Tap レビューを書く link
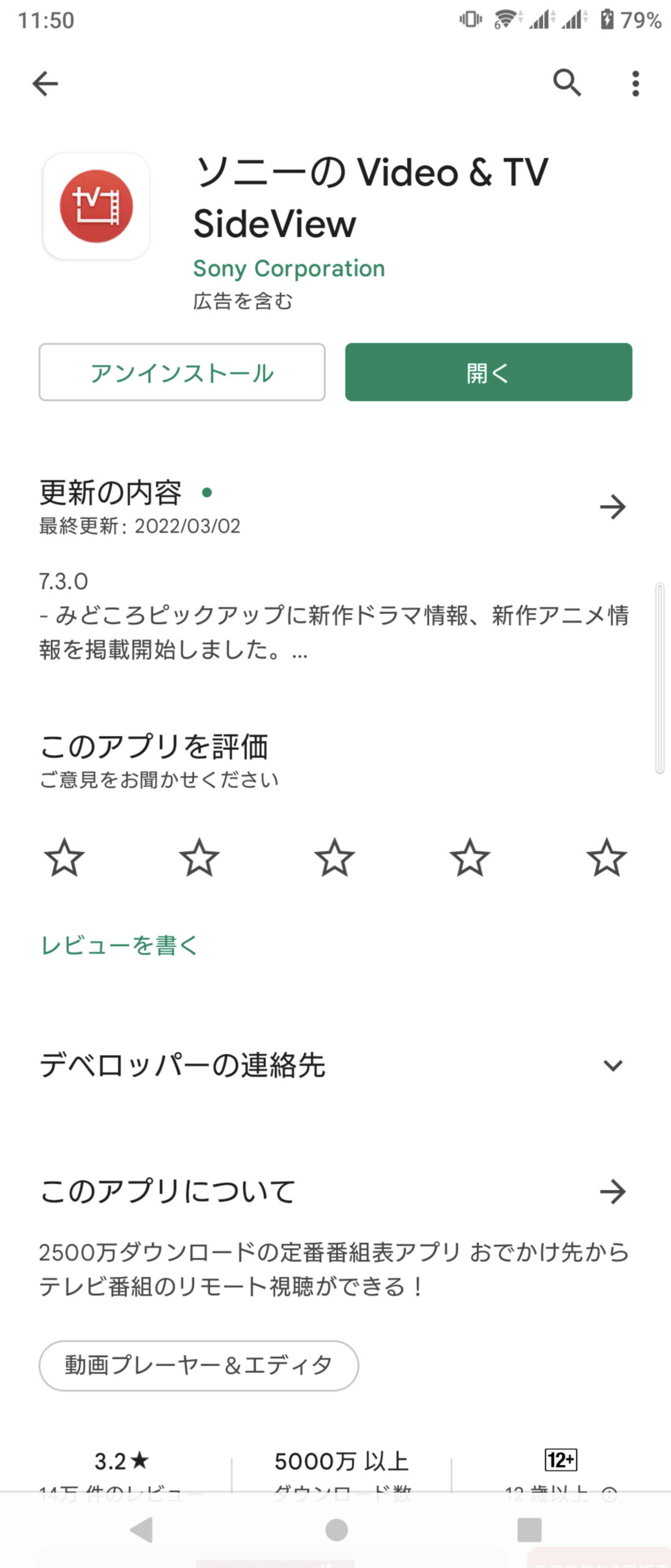This screenshot has width=671, height=1568. 119,945
